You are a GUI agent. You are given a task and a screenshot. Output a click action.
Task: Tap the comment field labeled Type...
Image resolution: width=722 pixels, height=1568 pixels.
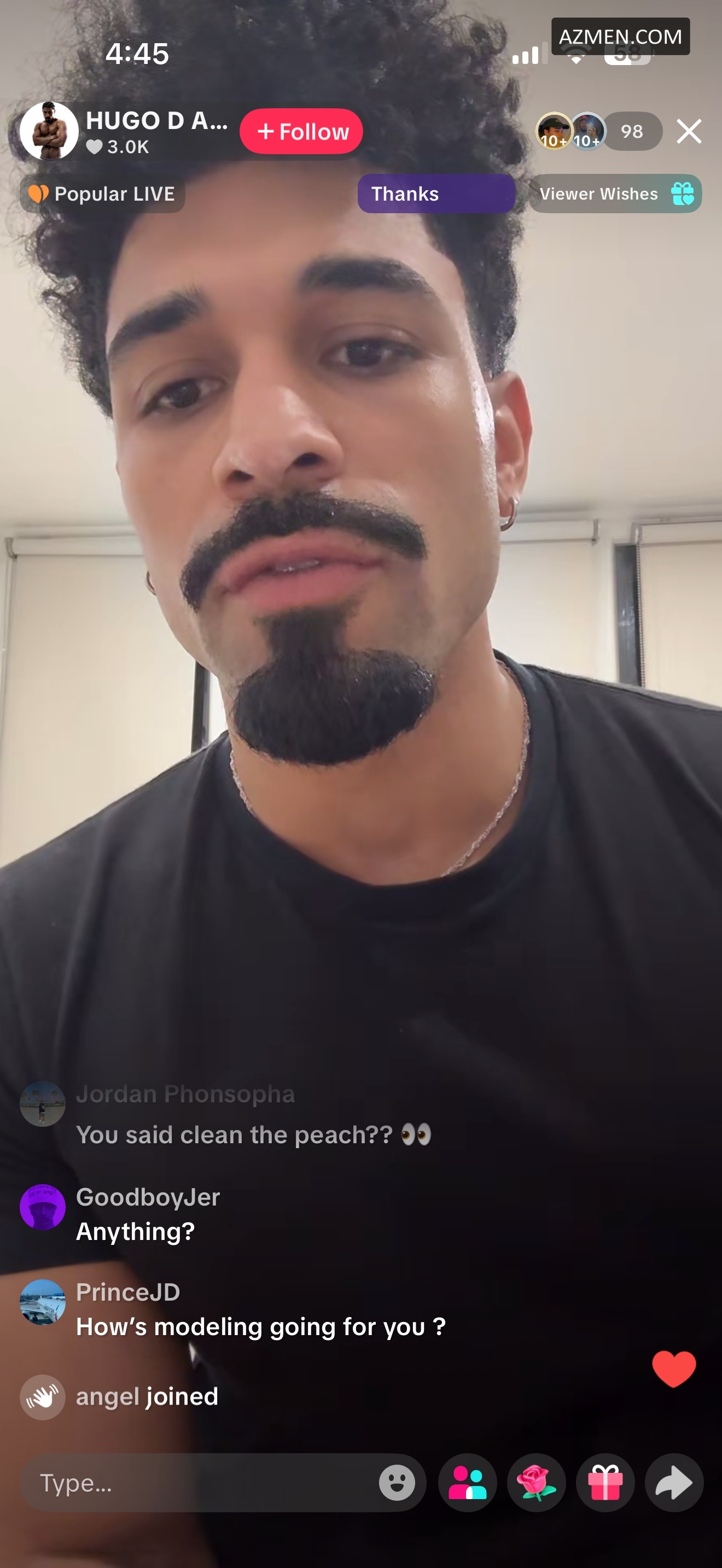click(x=201, y=1482)
